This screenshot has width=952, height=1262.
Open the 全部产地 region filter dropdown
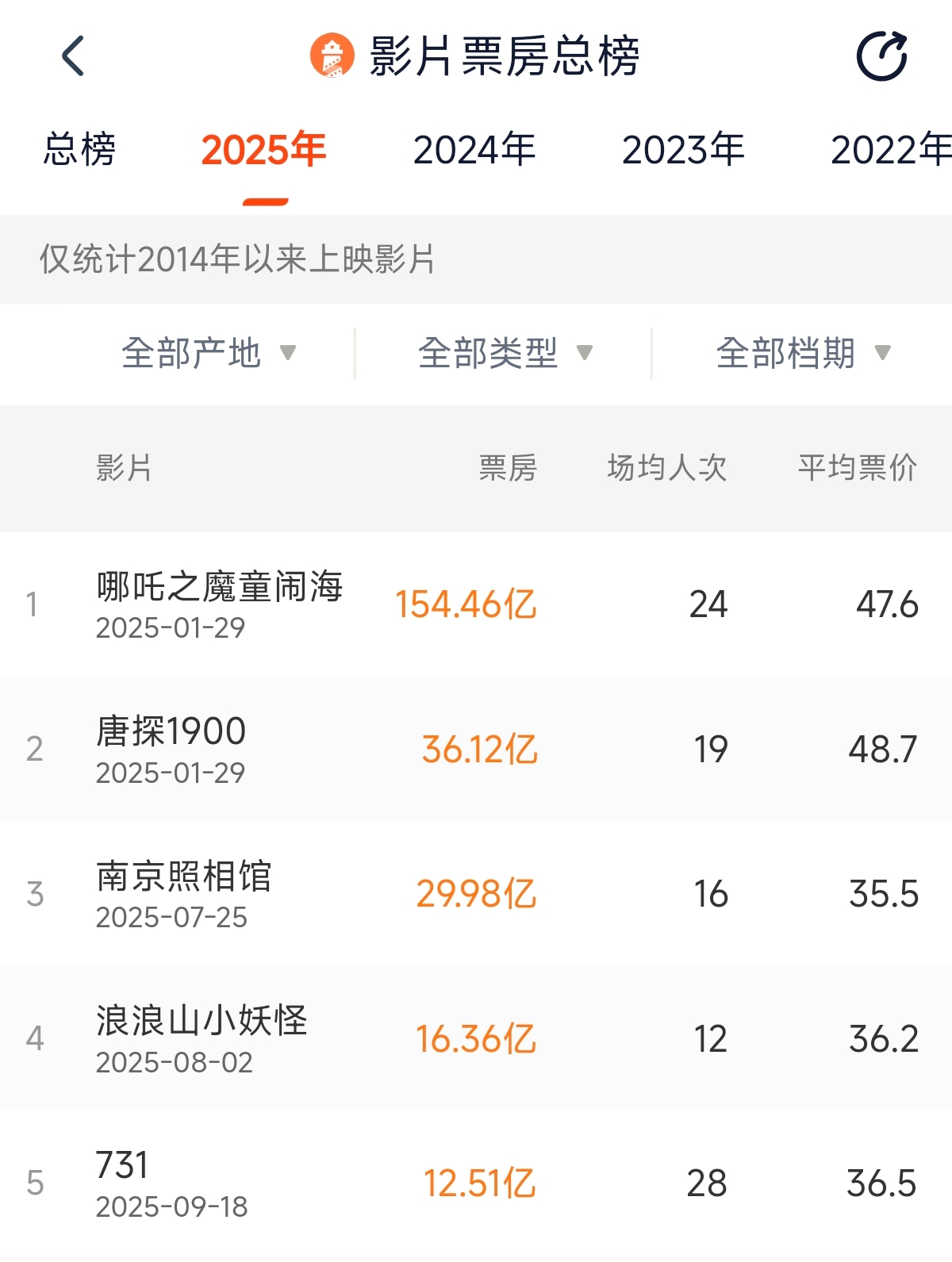click(x=208, y=354)
